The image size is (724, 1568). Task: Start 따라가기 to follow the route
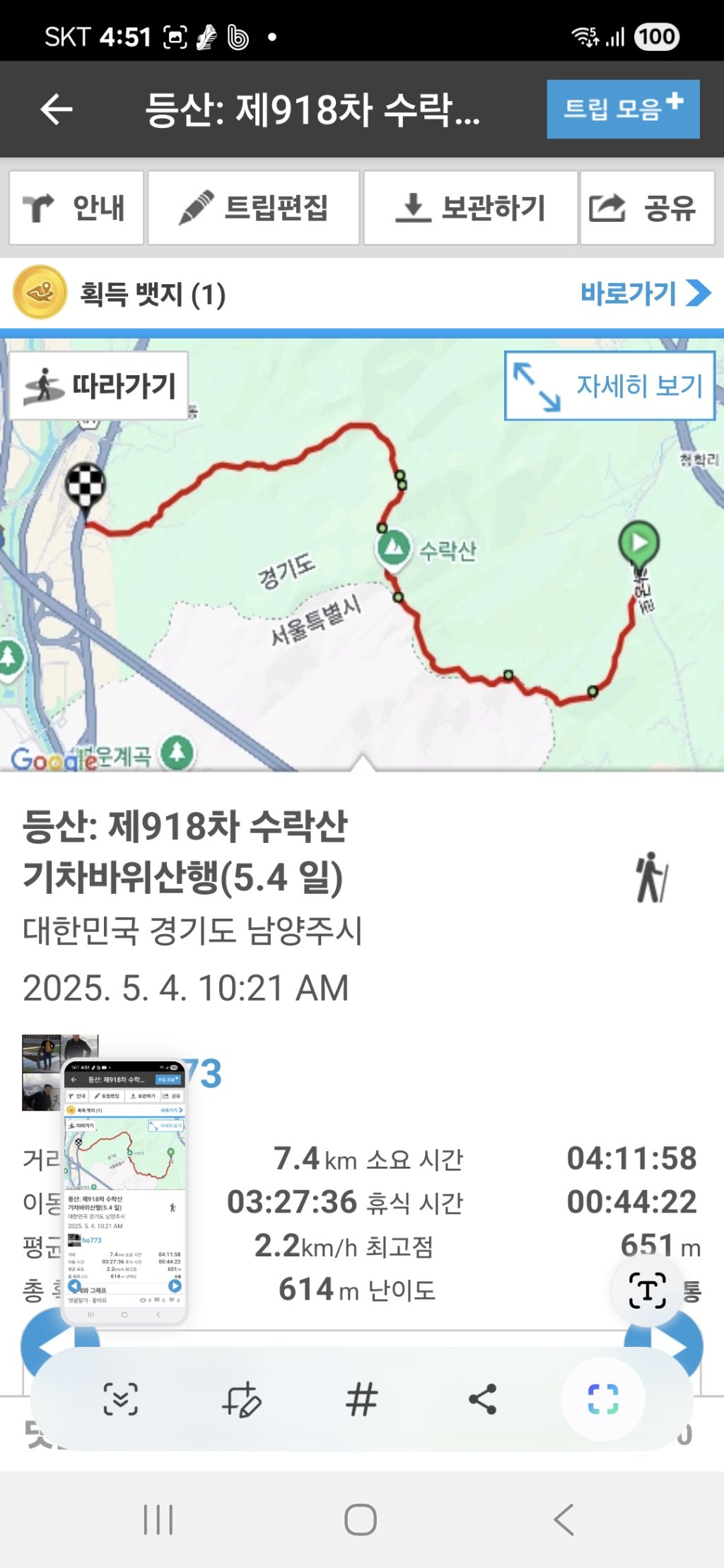99,386
